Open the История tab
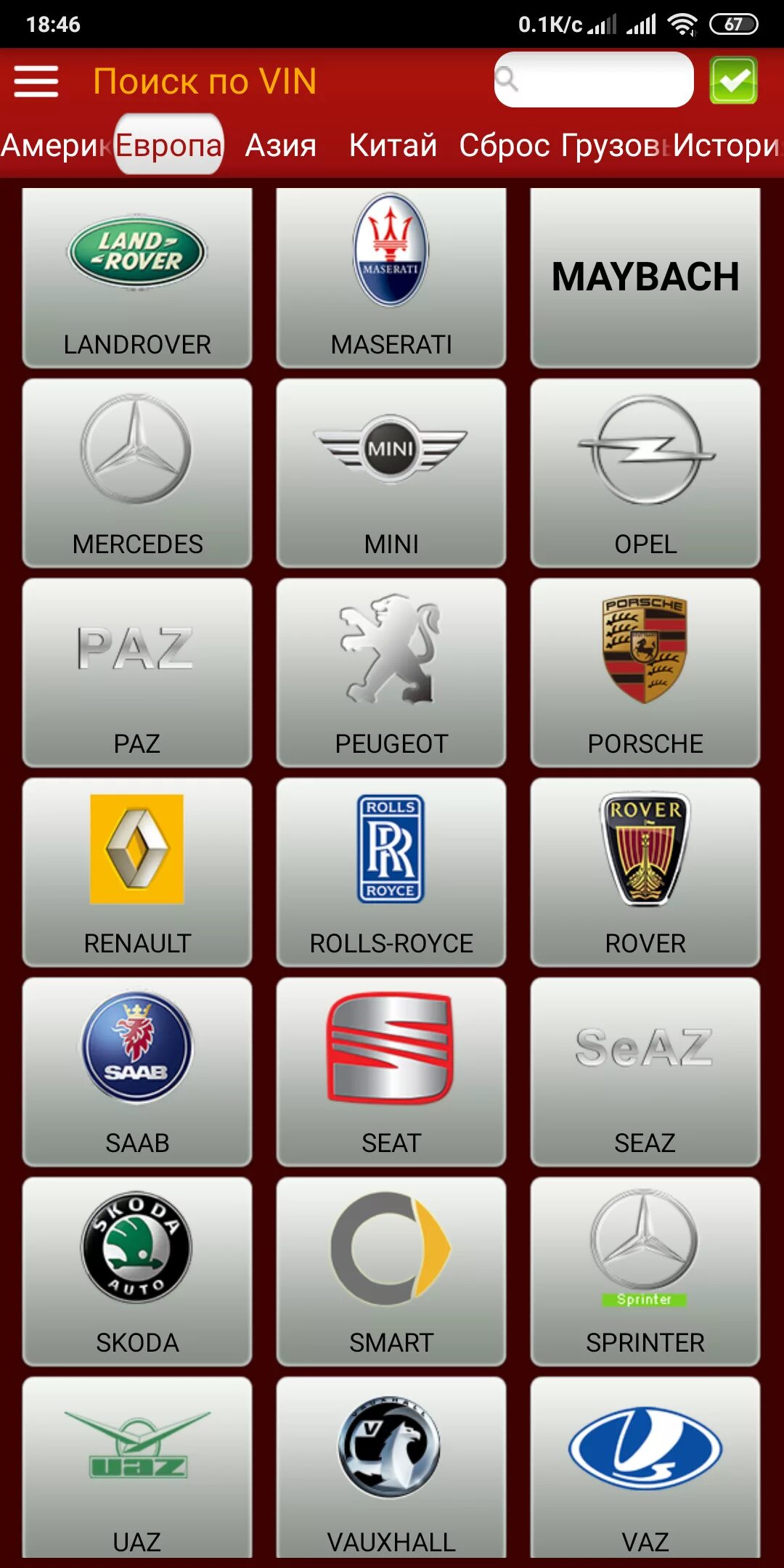The width and height of the screenshot is (784, 1568). tap(726, 145)
